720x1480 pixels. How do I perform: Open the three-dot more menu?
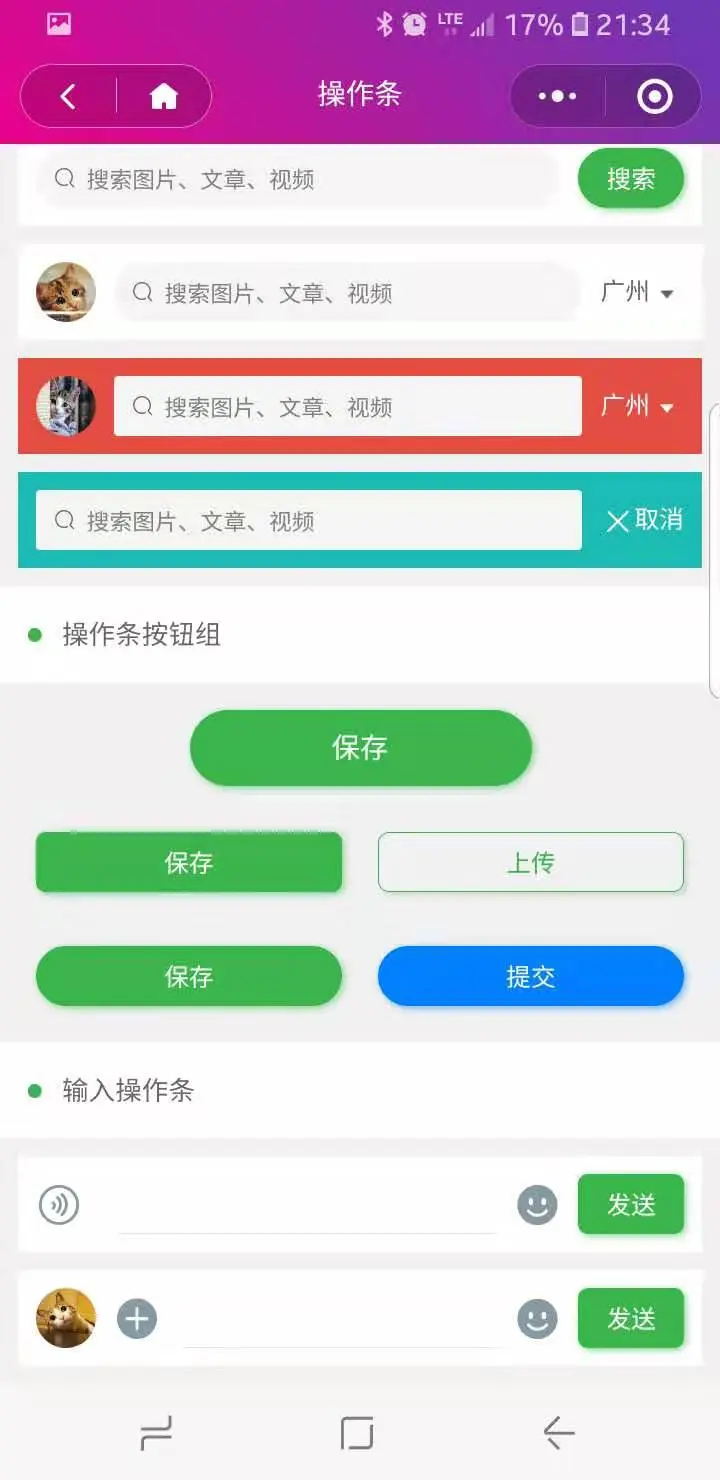click(557, 96)
